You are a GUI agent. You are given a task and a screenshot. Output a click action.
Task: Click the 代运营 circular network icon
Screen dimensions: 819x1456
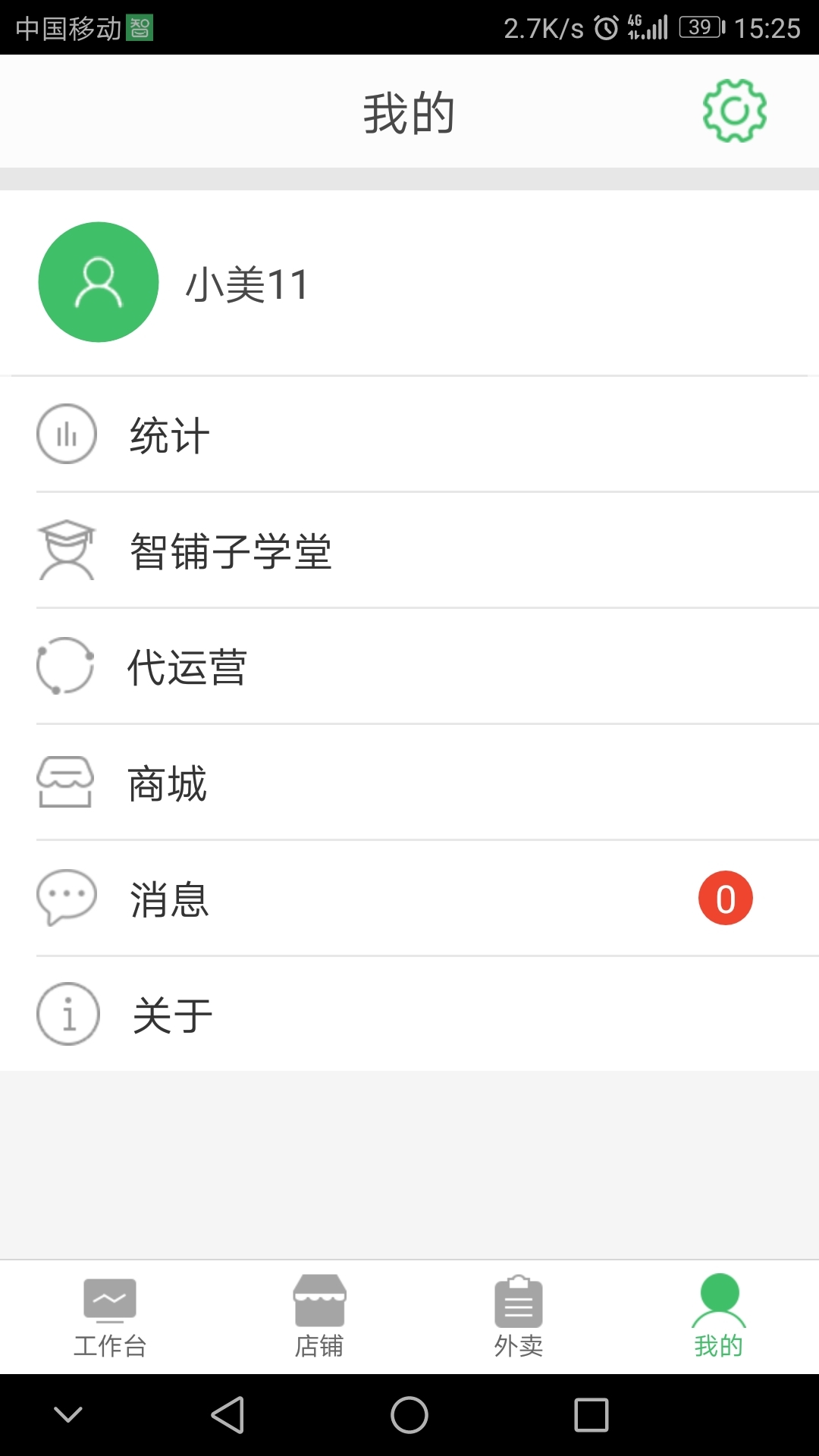[x=67, y=667]
